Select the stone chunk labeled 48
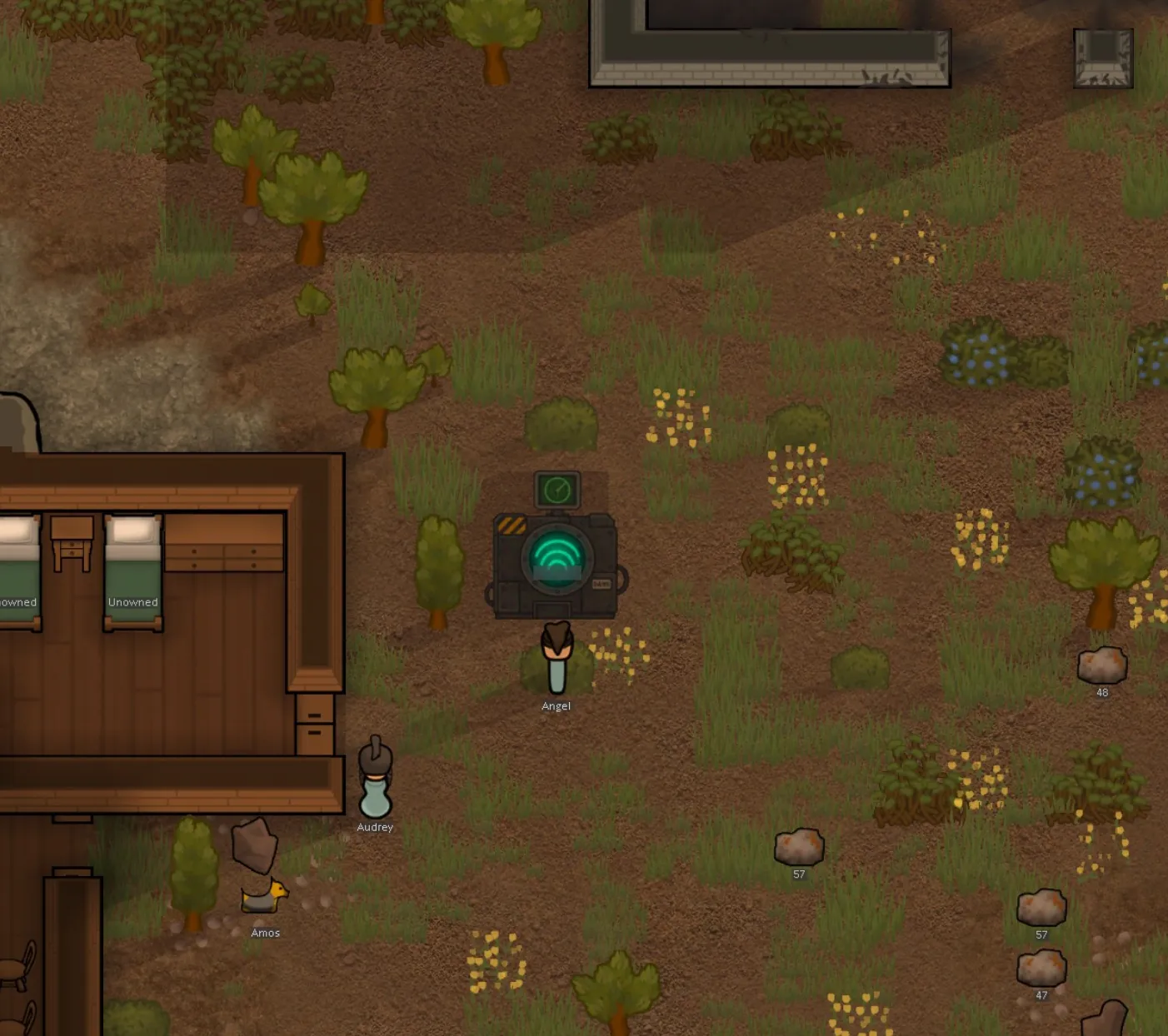This screenshot has height=1036, width=1168. (1101, 665)
